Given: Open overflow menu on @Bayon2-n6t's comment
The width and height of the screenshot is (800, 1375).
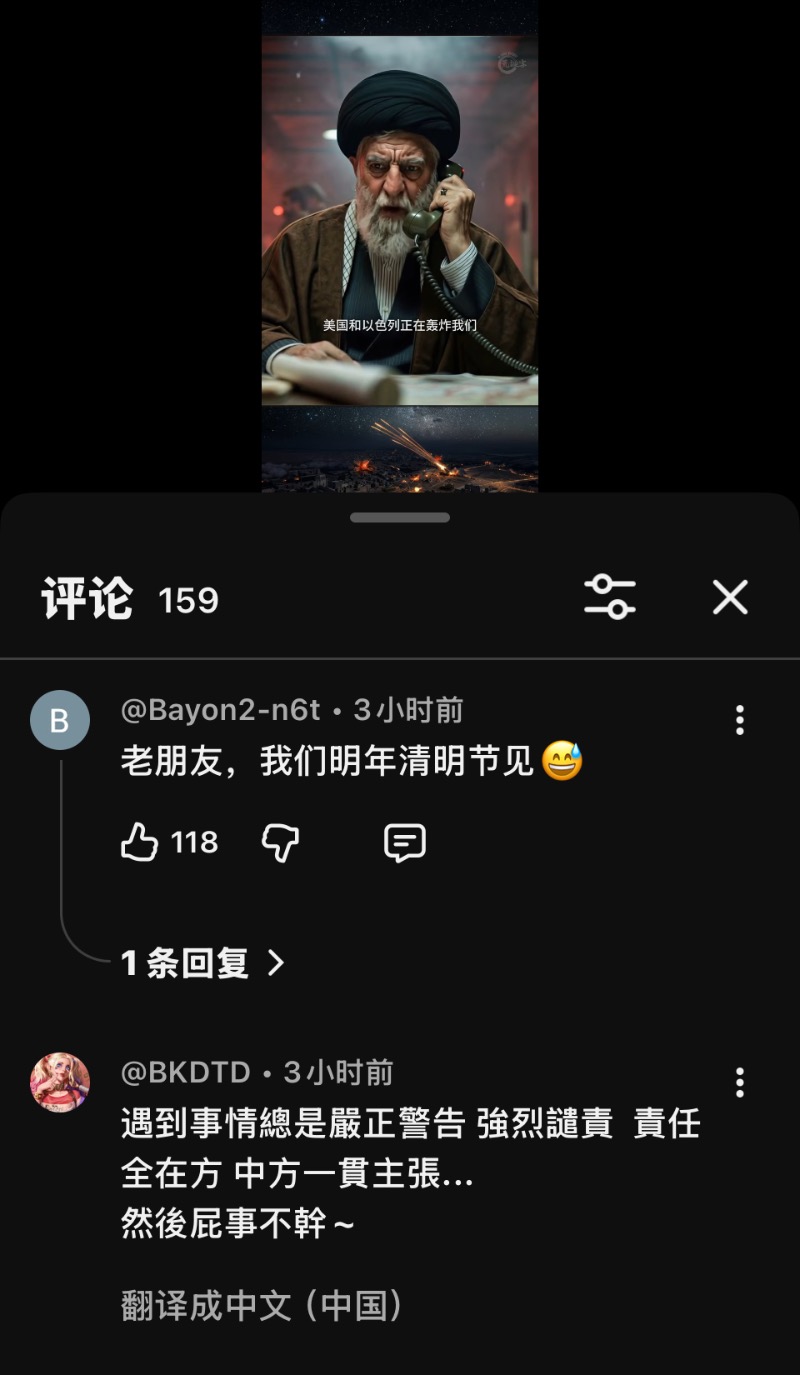Looking at the screenshot, I should pos(740,720).
